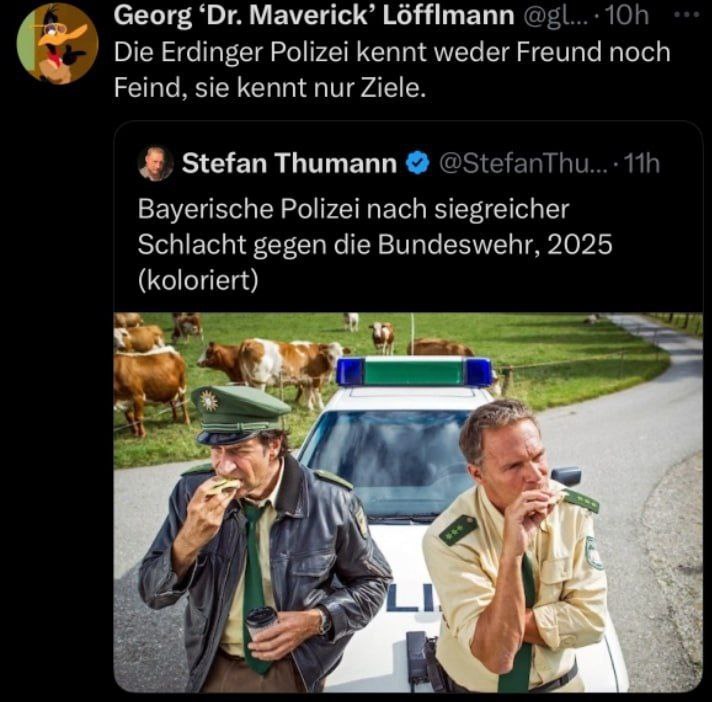Open Georg Löfflmann's profile avatar
The height and width of the screenshot is (702, 712).
[x=56, y=43]
